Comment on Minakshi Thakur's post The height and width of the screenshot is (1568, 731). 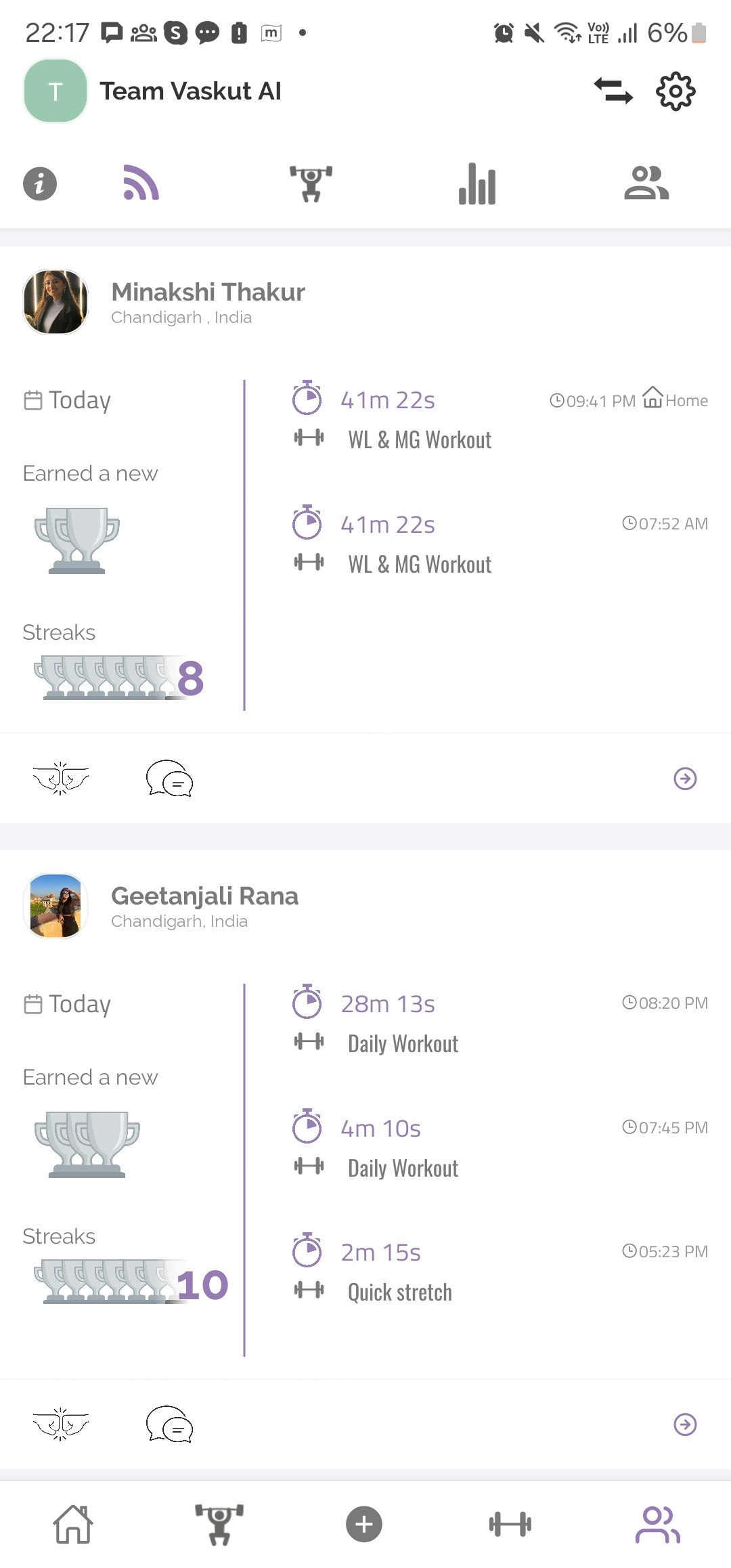pos(169,779)
